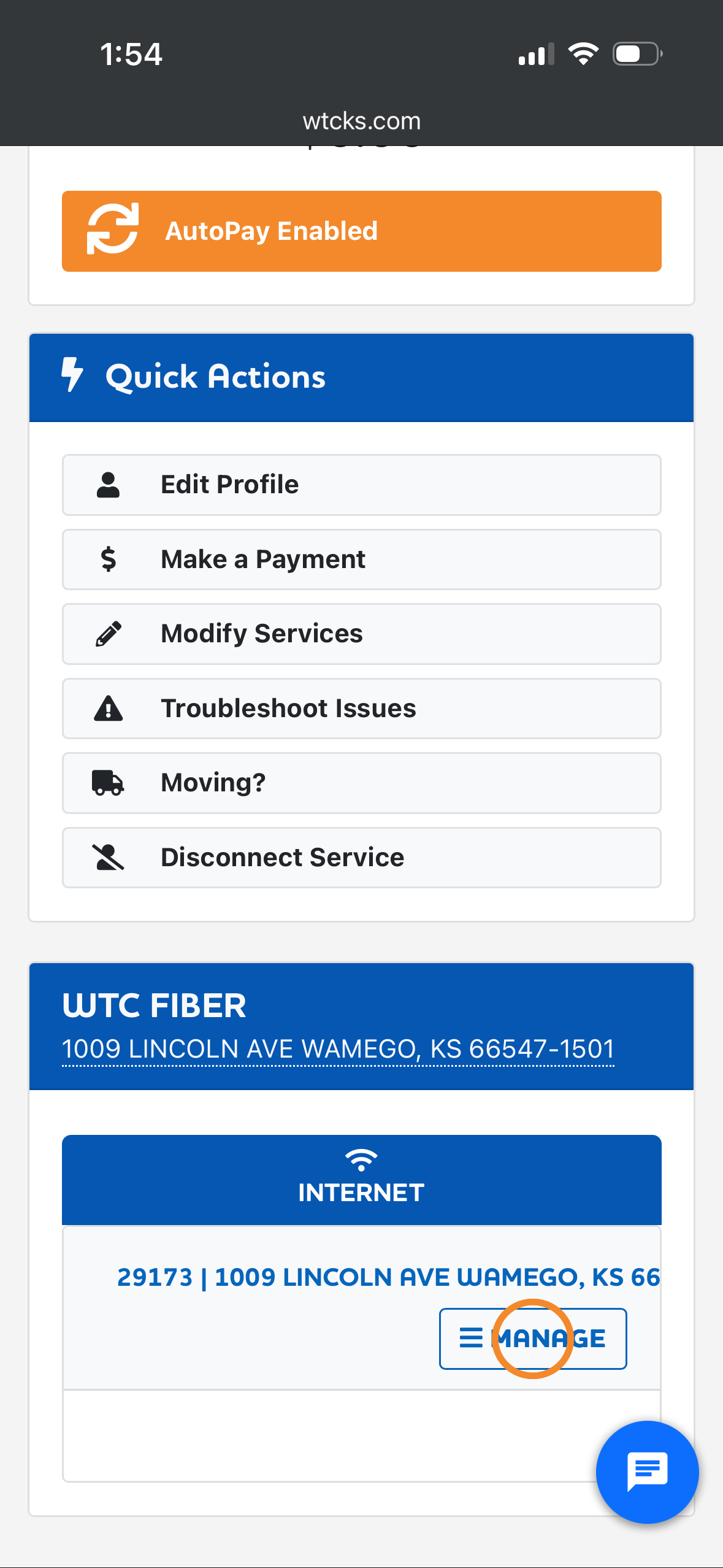Open internet account 29173 link
This screenshot has height=1568, width=723.
coord(388,1277)
